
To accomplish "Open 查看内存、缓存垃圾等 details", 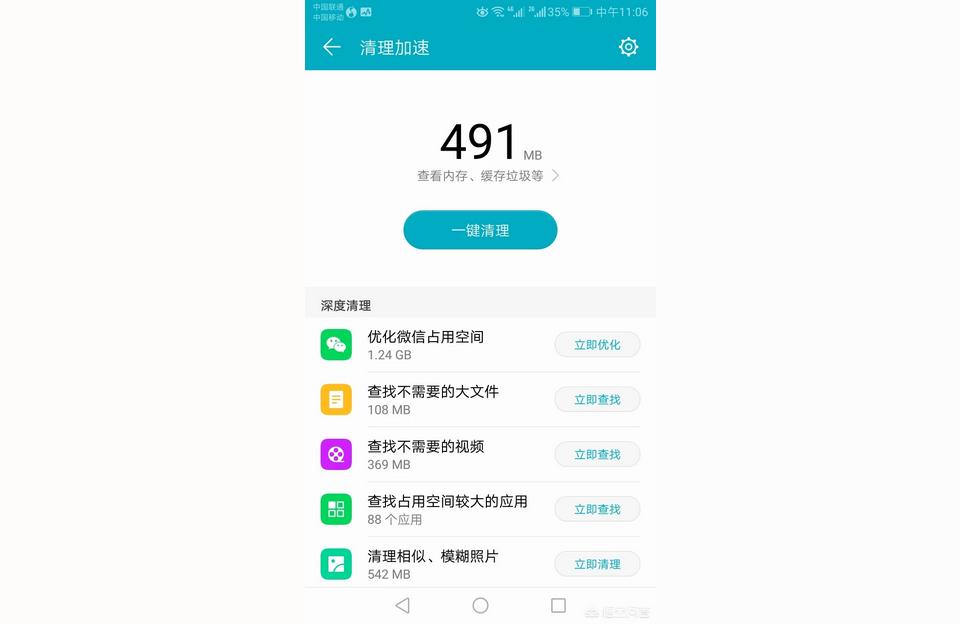I will pos(488,176).
